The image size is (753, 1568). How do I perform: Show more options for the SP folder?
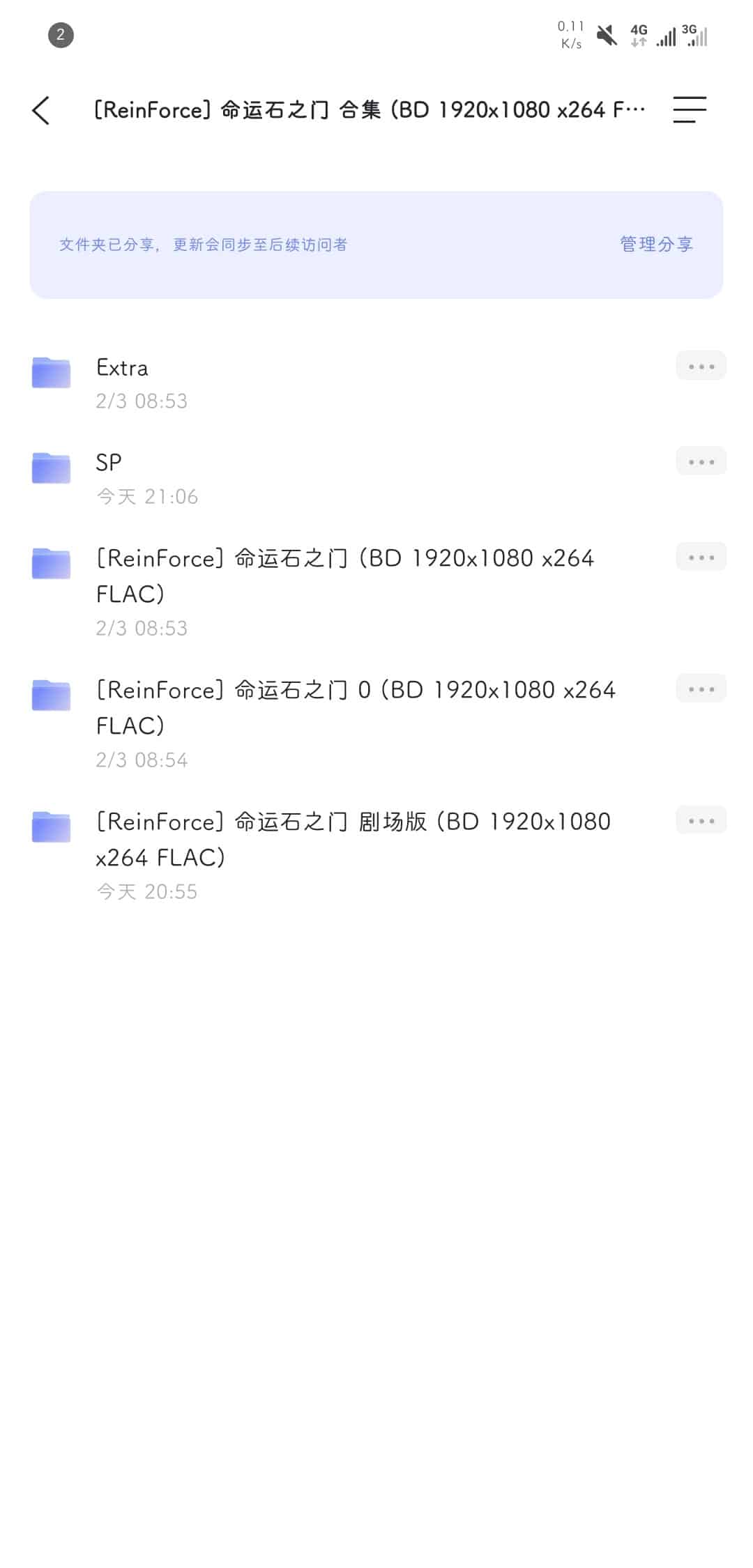coord(701,461)
